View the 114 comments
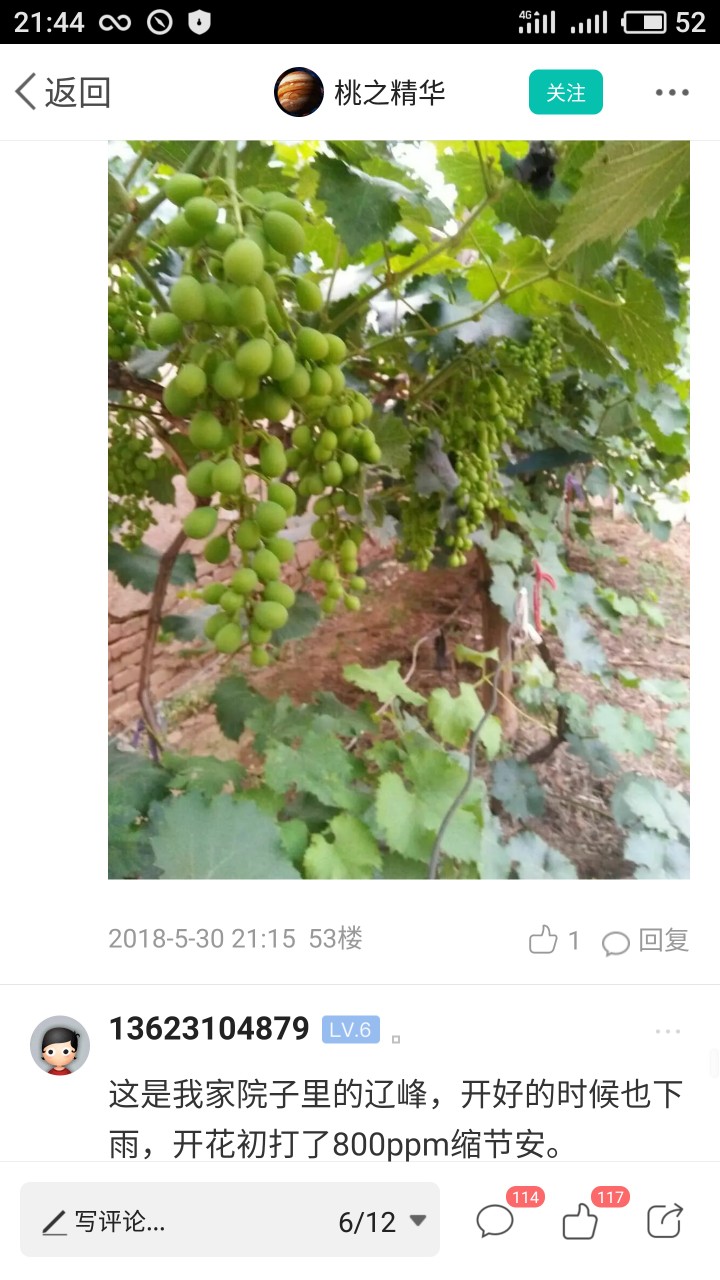The image size is (720, 1280). 496,1220
